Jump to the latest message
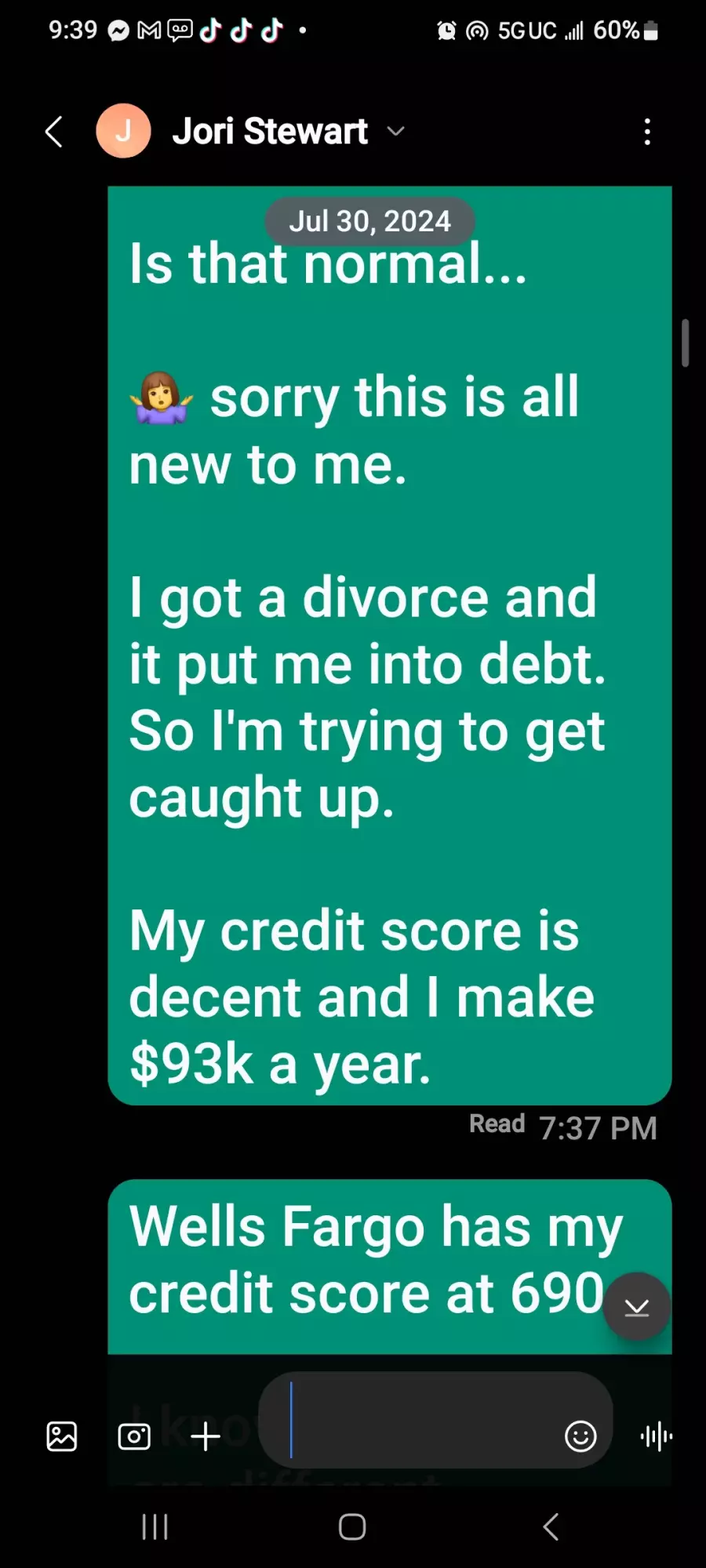706x1568 pixels. pyautogui.click(x=636, y=1306)
